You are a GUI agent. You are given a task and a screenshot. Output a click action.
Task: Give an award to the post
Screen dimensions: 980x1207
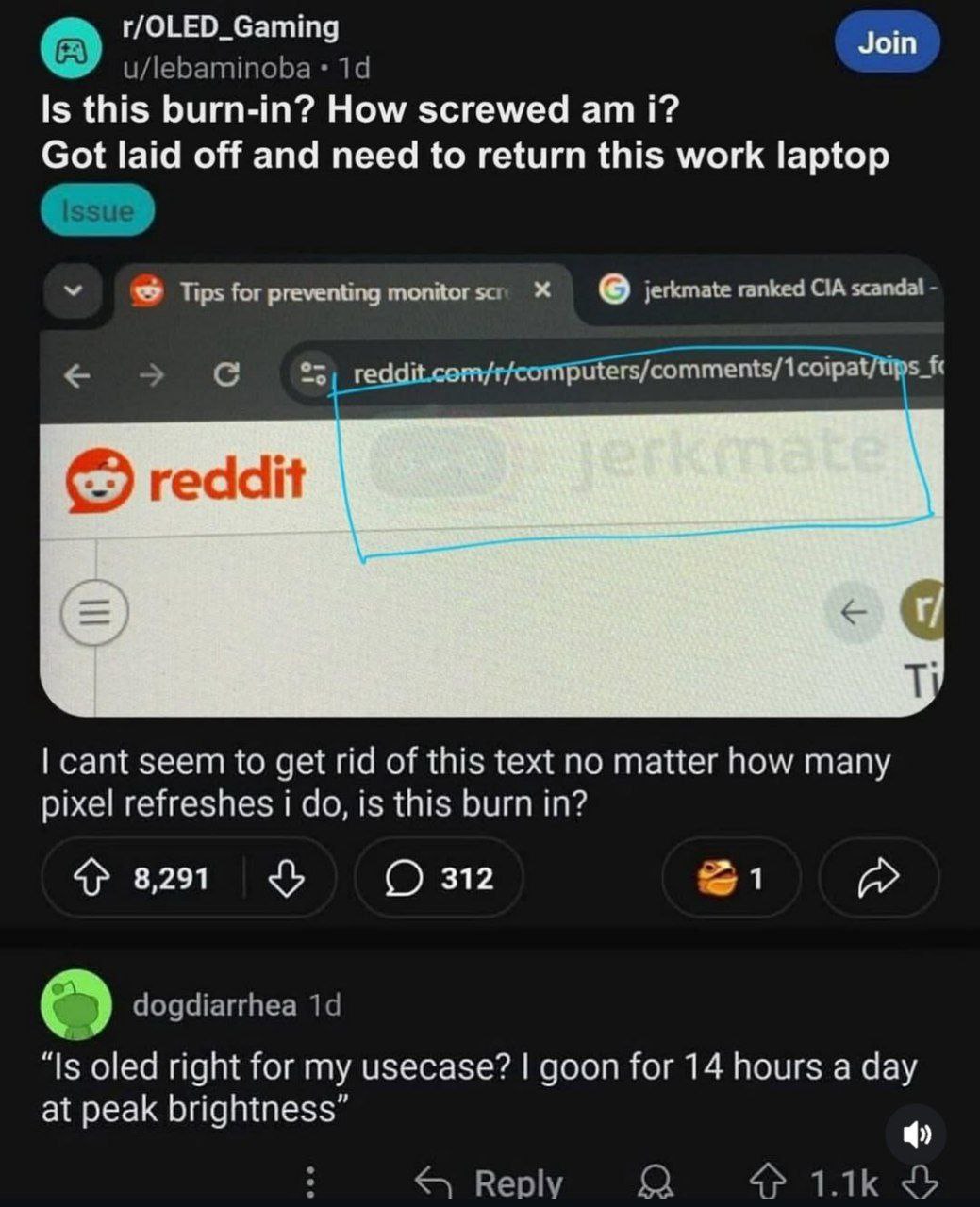[730, 878]
